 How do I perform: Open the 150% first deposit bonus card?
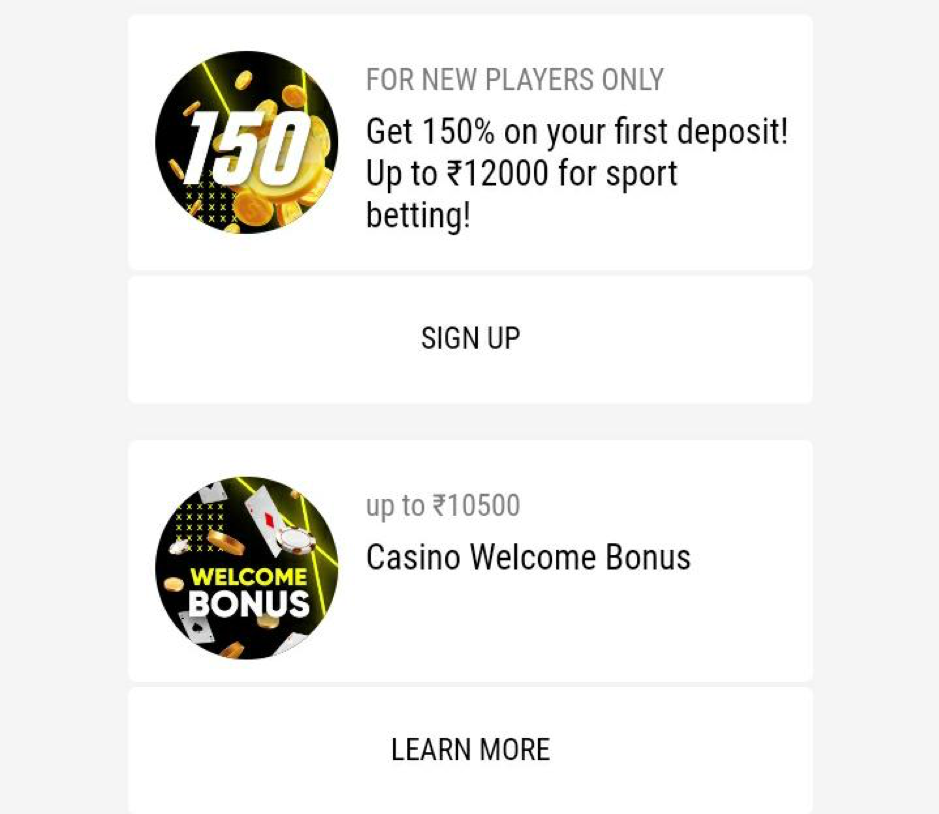click(470, 143)
